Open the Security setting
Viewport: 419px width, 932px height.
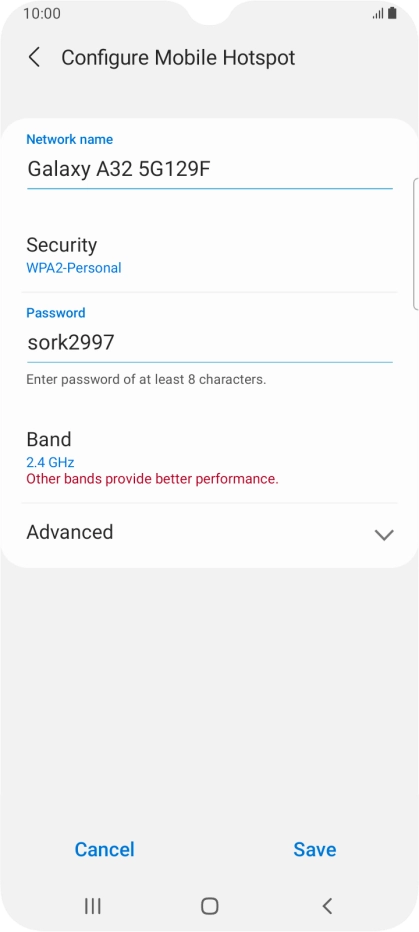(x=210, y=256)
